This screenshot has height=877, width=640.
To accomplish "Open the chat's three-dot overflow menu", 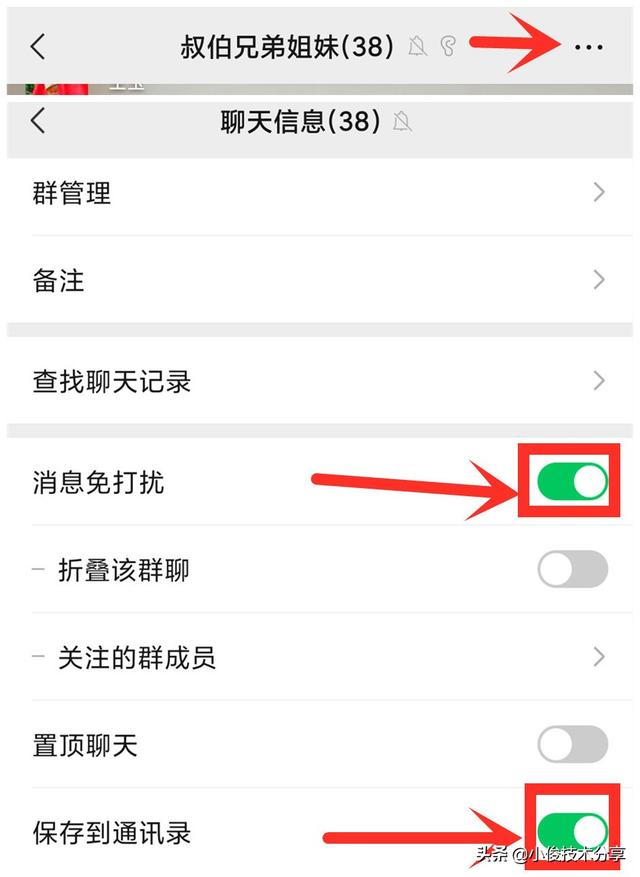I will tap(589, 47).
